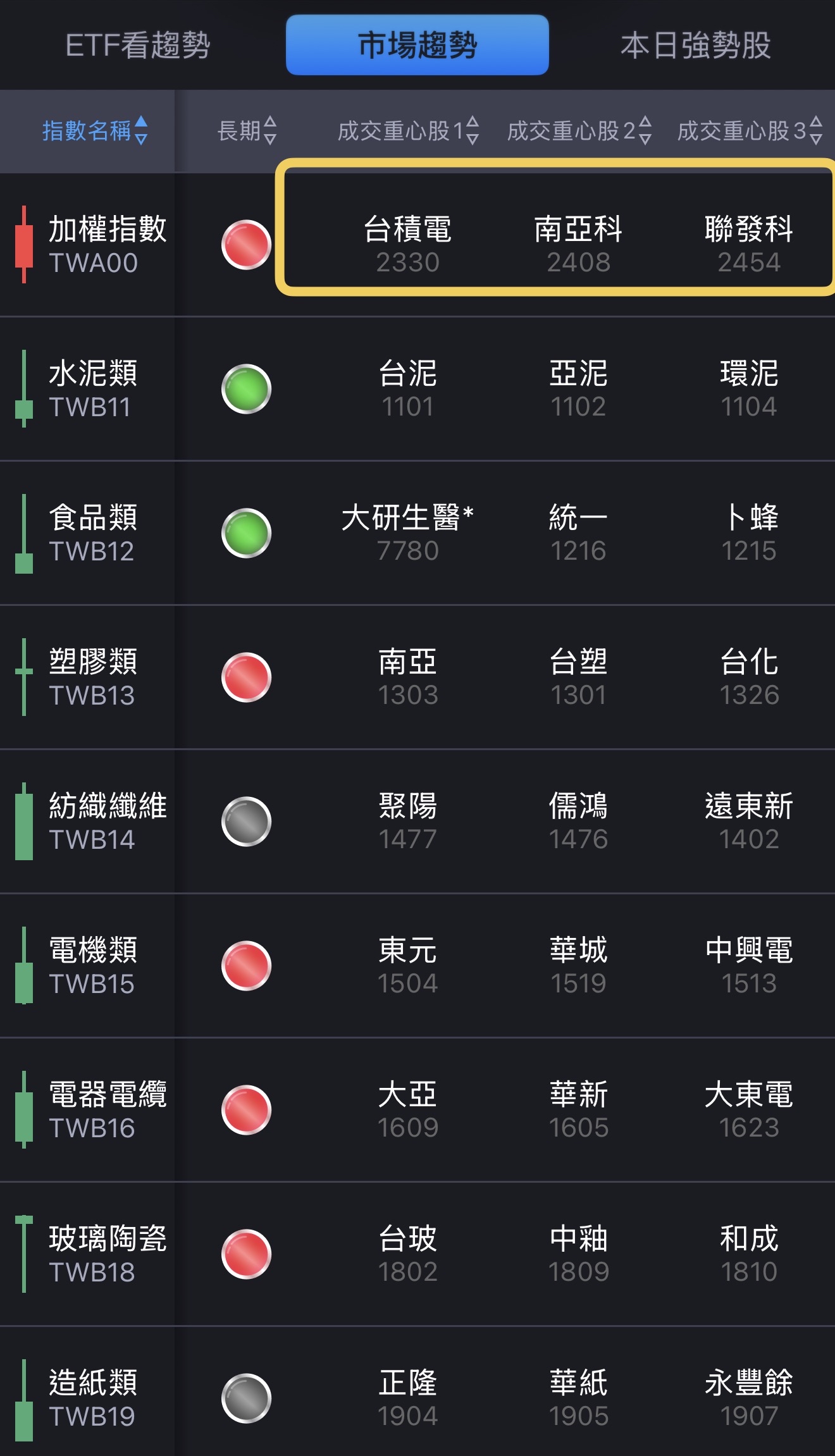835x1456 pixels.
Task: Open the 指數名稱 sort dropdown
Action: [x=94, y=131]
